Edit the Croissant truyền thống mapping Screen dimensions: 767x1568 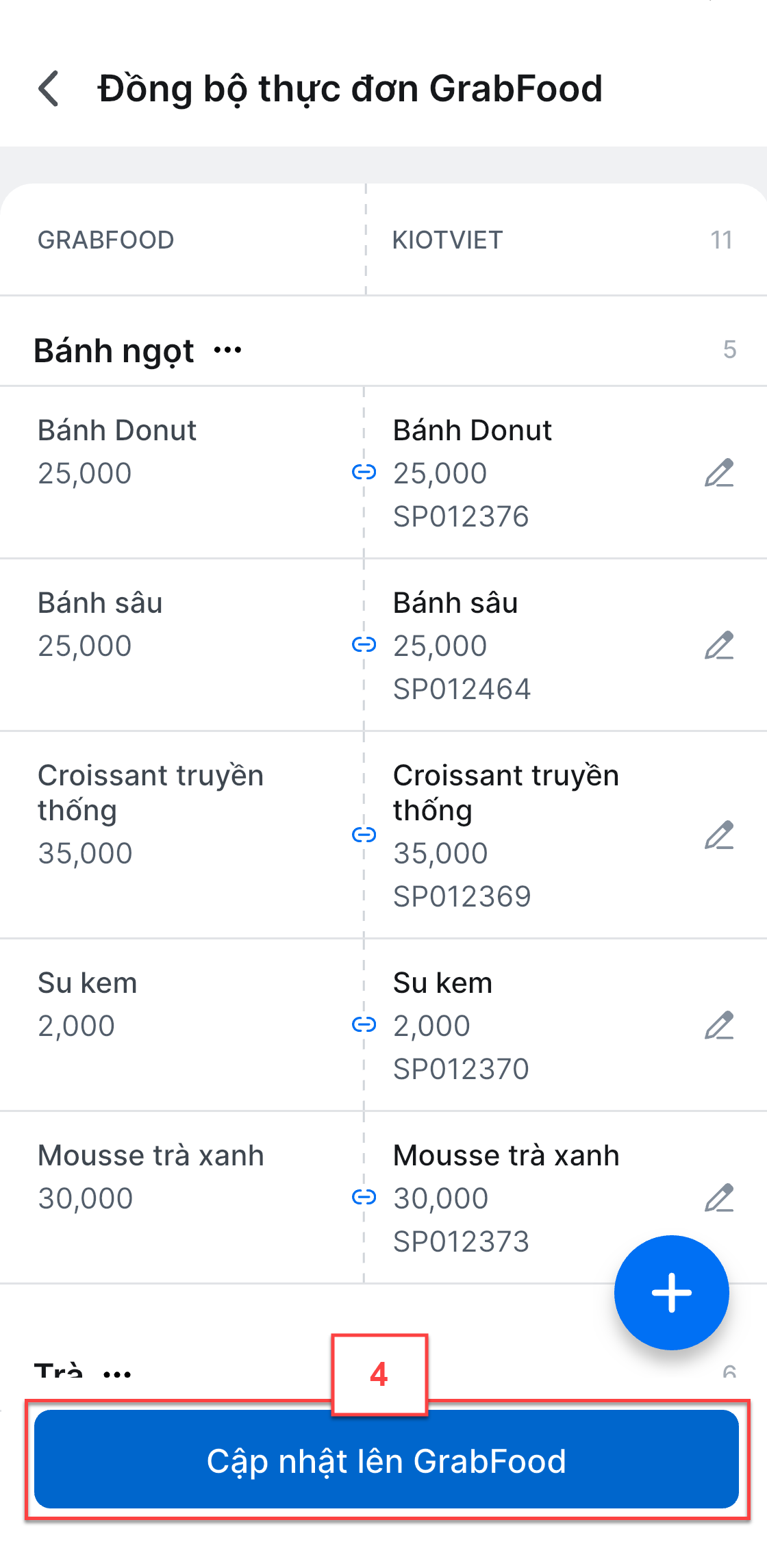(x=719, y=835)
